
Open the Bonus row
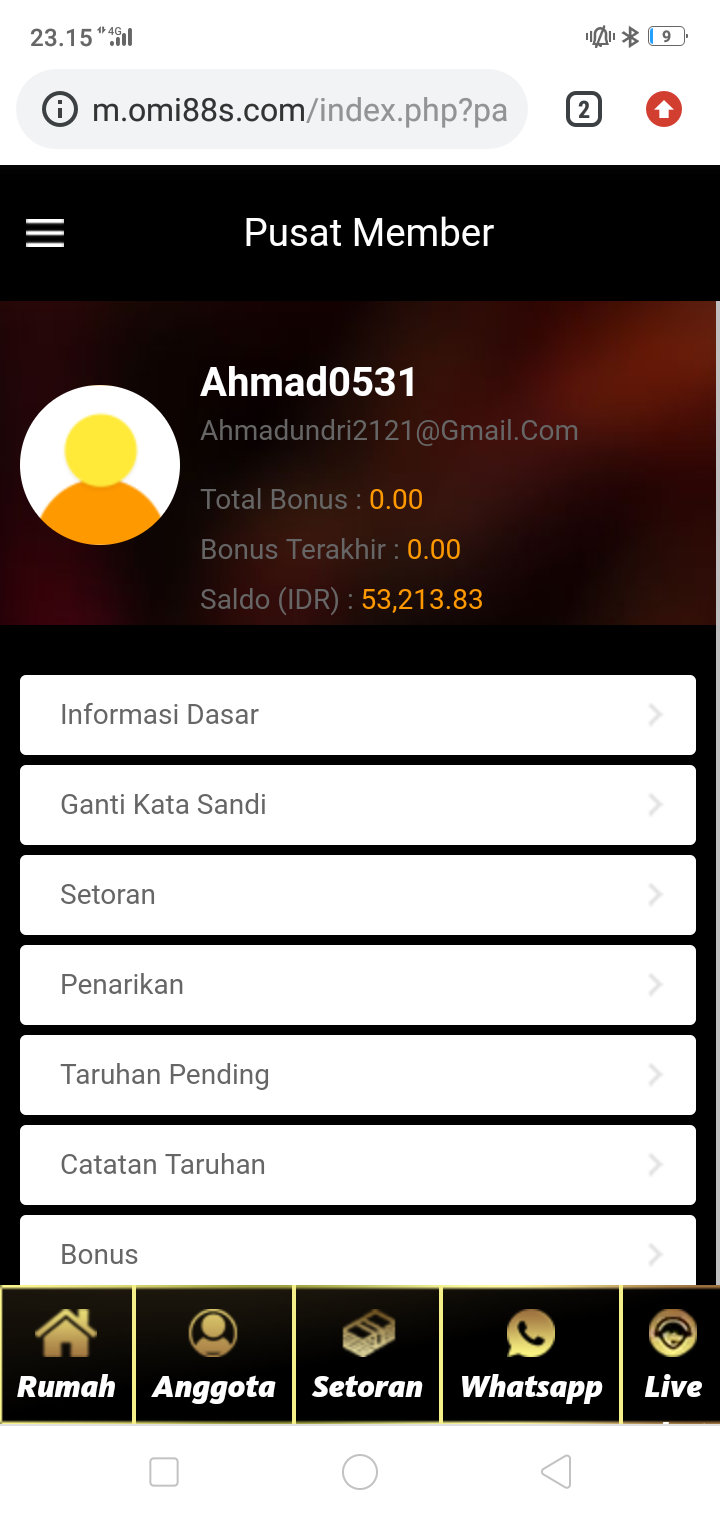[x=357, y=1252]
